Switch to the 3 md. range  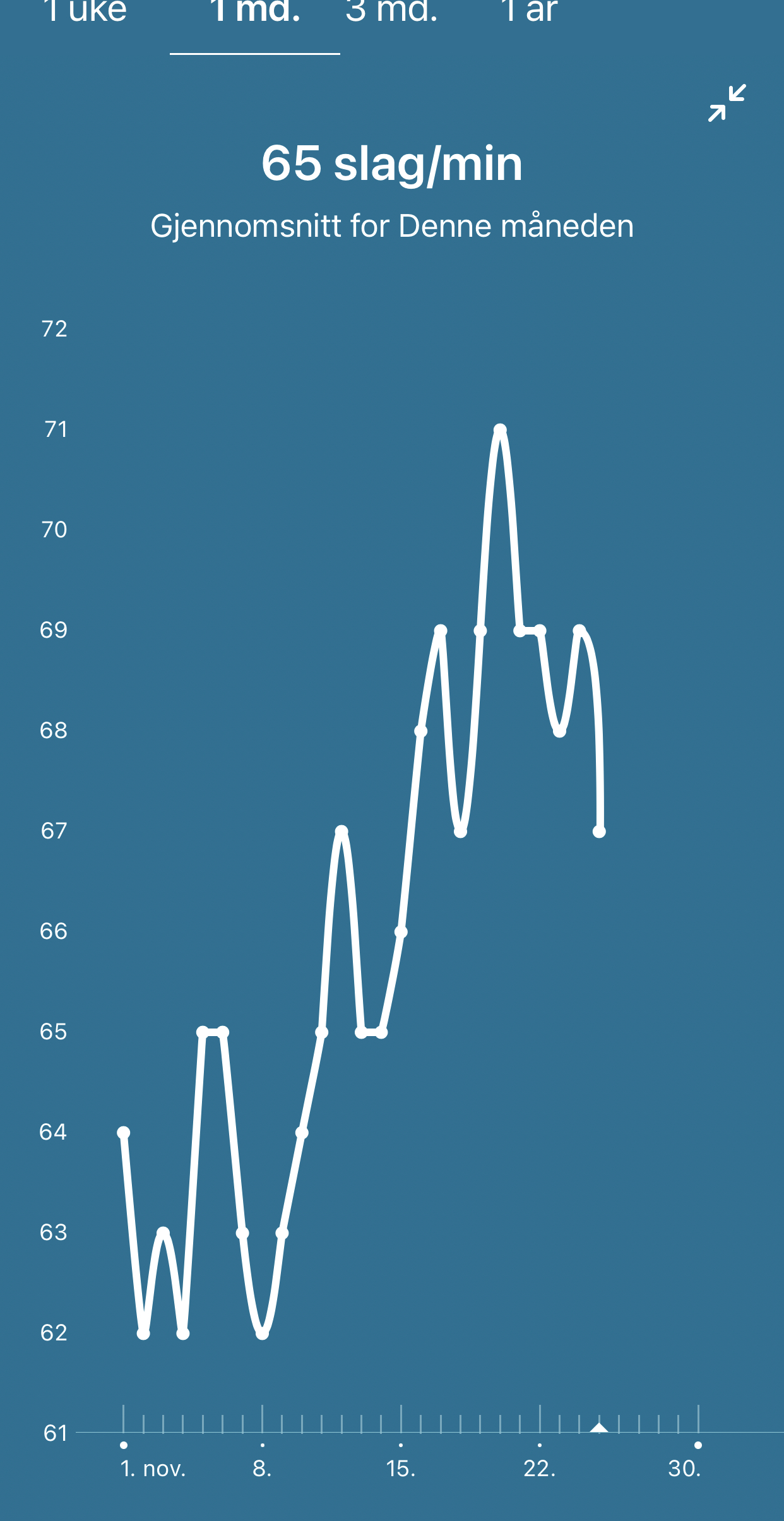click(x=391, y=13)
